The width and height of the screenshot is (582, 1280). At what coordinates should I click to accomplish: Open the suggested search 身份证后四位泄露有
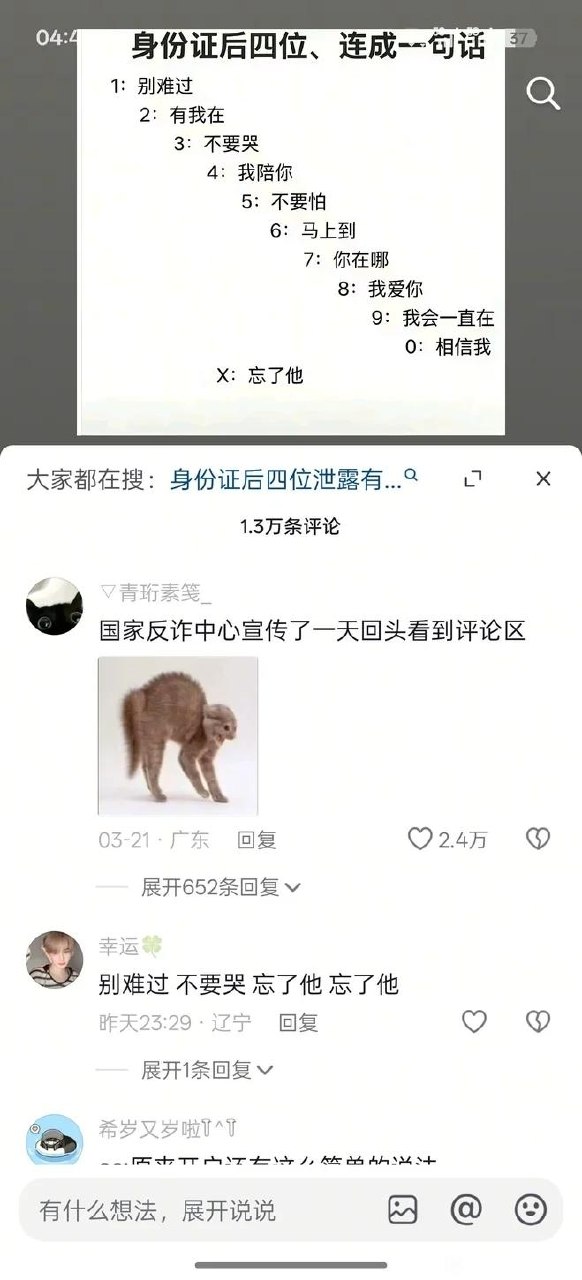click(x=293, y=479)
